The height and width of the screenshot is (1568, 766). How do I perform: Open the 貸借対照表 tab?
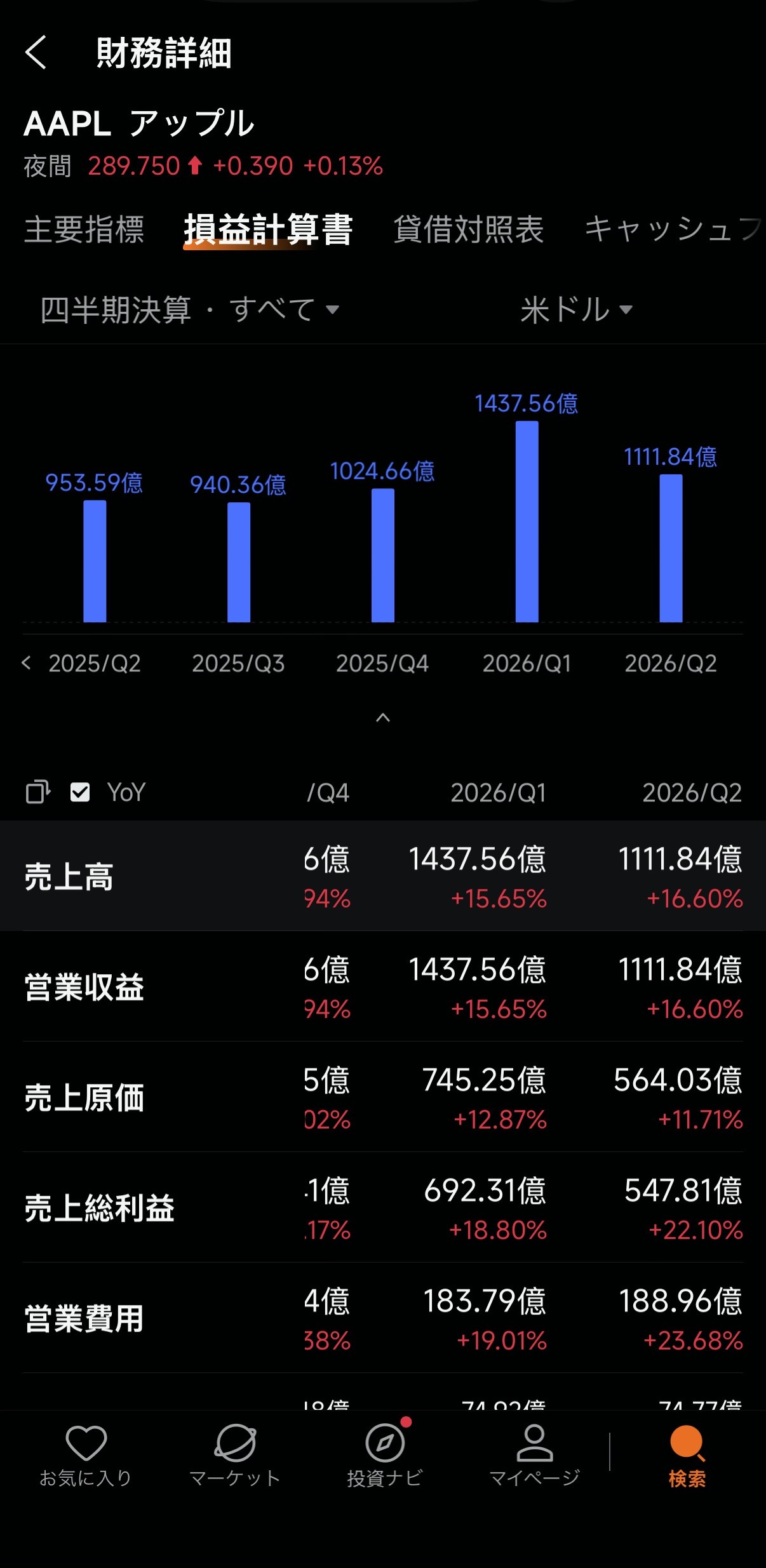(469, 229)
